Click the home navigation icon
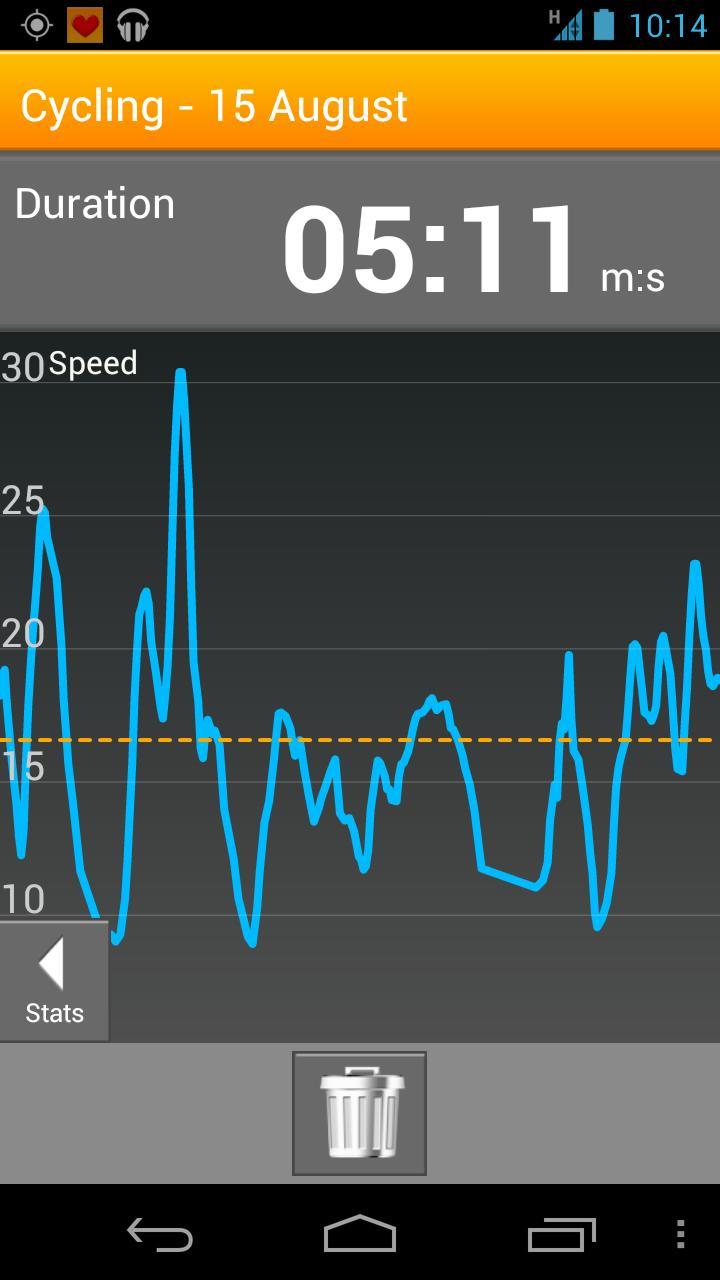 point(360,1237)
